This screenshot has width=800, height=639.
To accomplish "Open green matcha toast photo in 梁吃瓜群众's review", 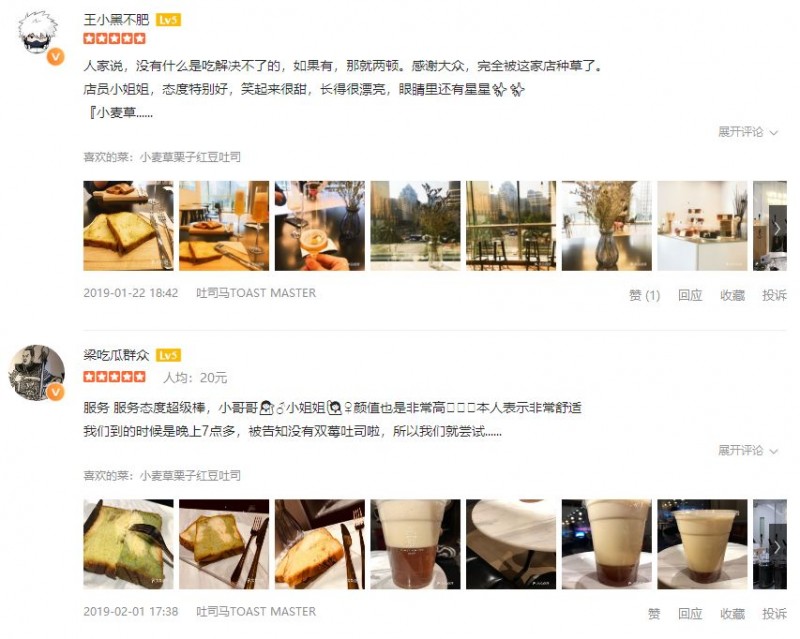I will (x=128, y=544).
